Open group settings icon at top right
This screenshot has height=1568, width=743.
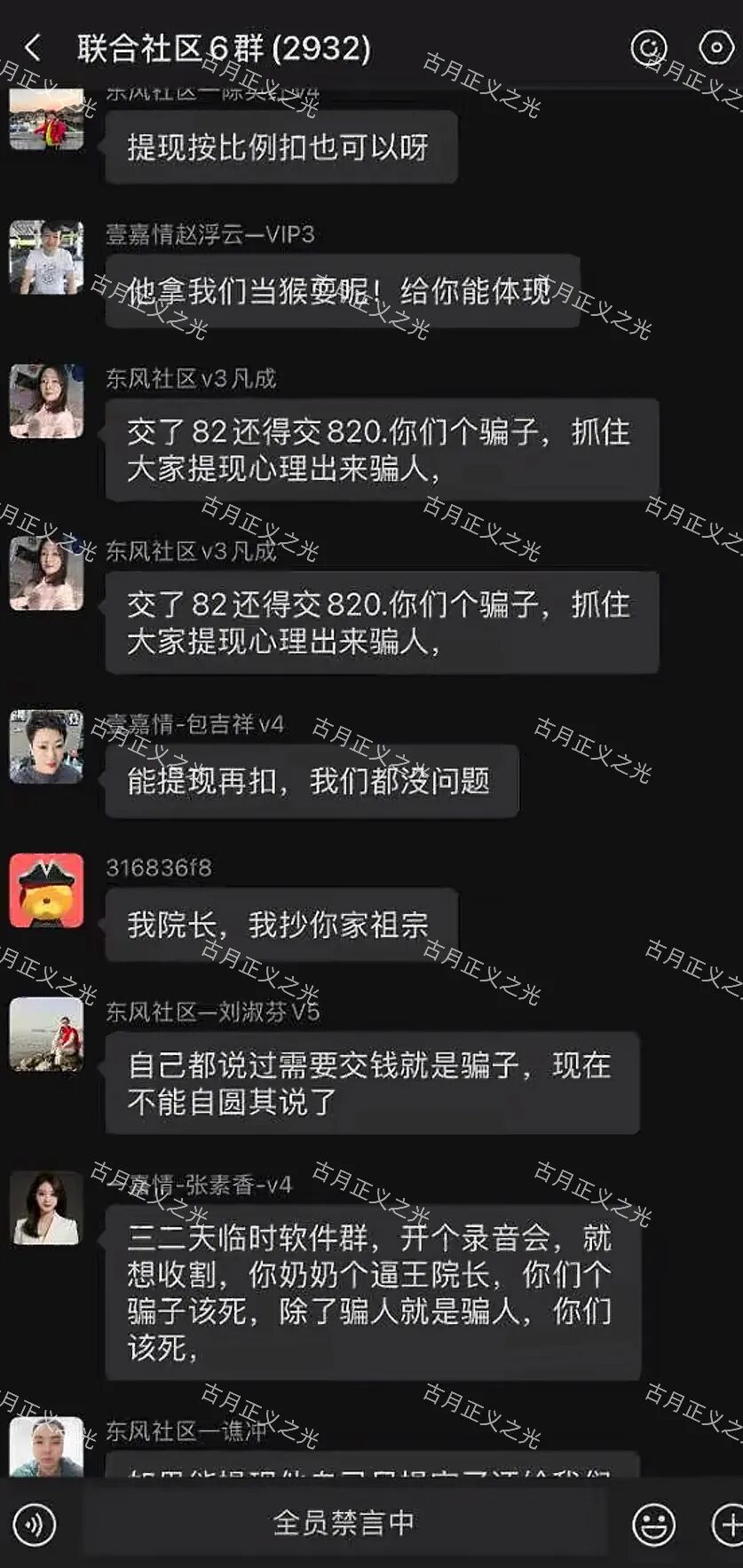tap(716, 48)
